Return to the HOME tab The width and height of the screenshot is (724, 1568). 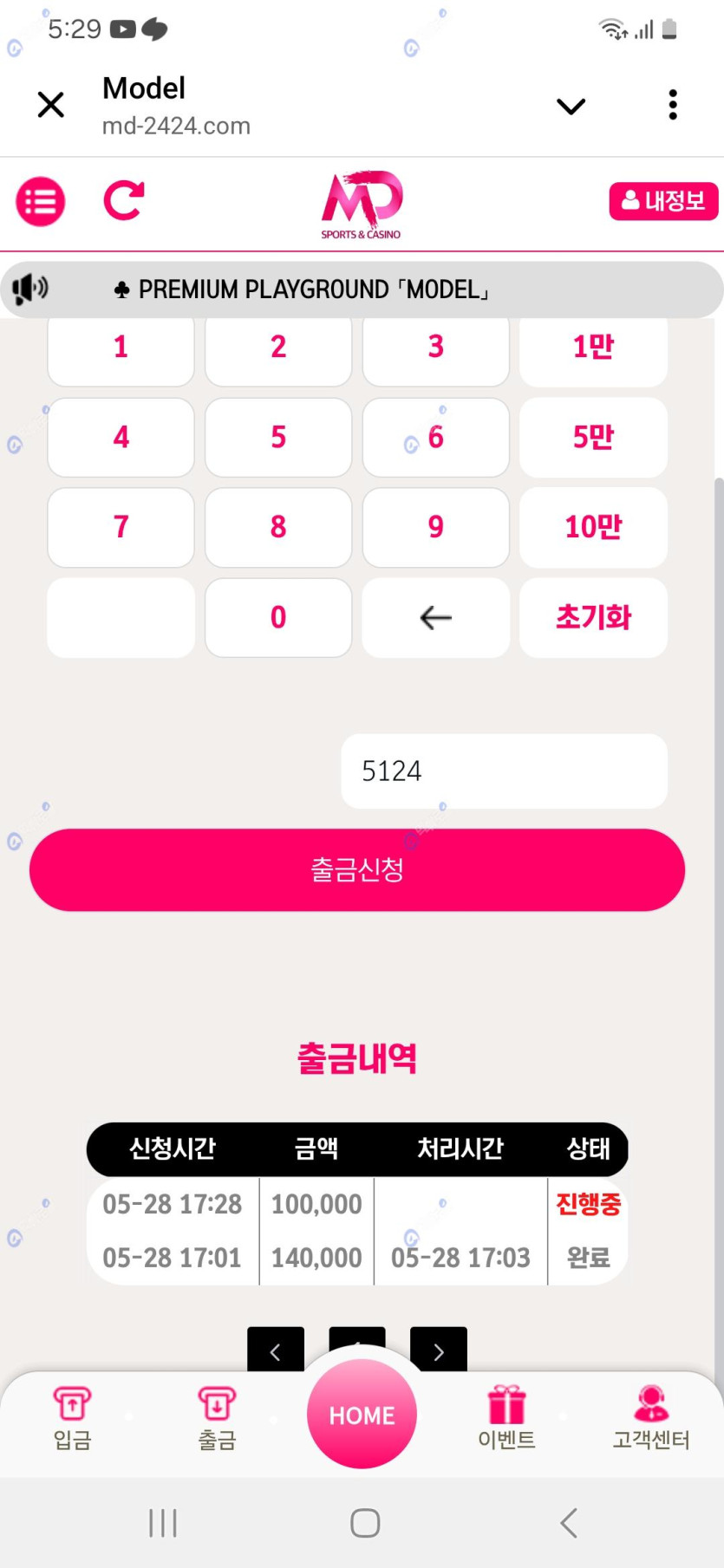click(x=362, y=1415)
